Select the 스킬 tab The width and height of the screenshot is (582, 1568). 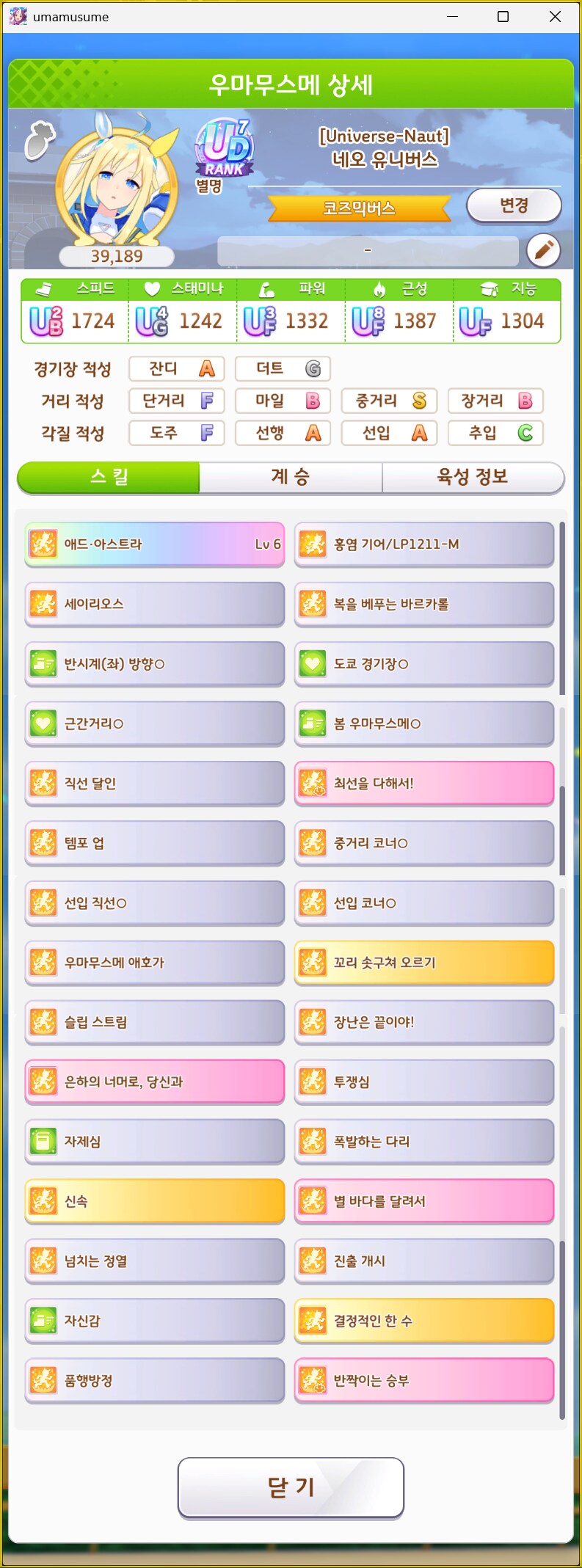109,477
